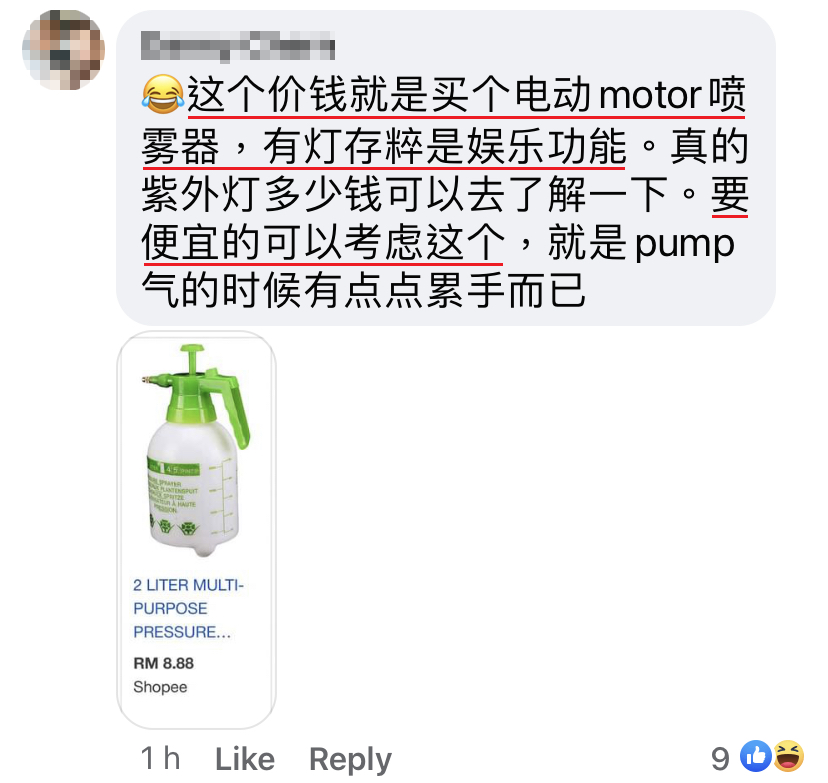This screenshot has height=783, width=828.
Task: Open the 2 Liter pressure sprayer Shopee card
Action: pos(196,529)
